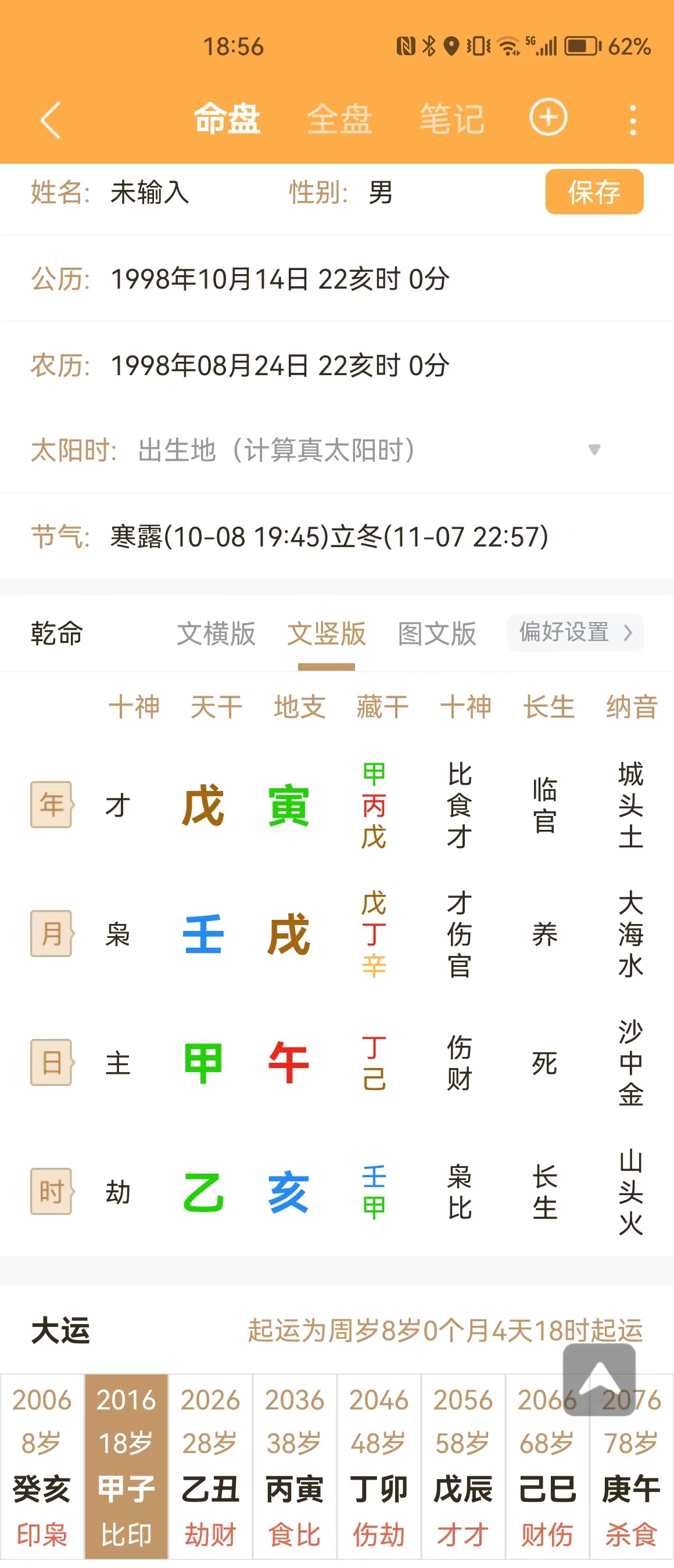Screen dimensions: 674x1568
Task: Switch to 文横版 layout
Action: click(216, 634)
